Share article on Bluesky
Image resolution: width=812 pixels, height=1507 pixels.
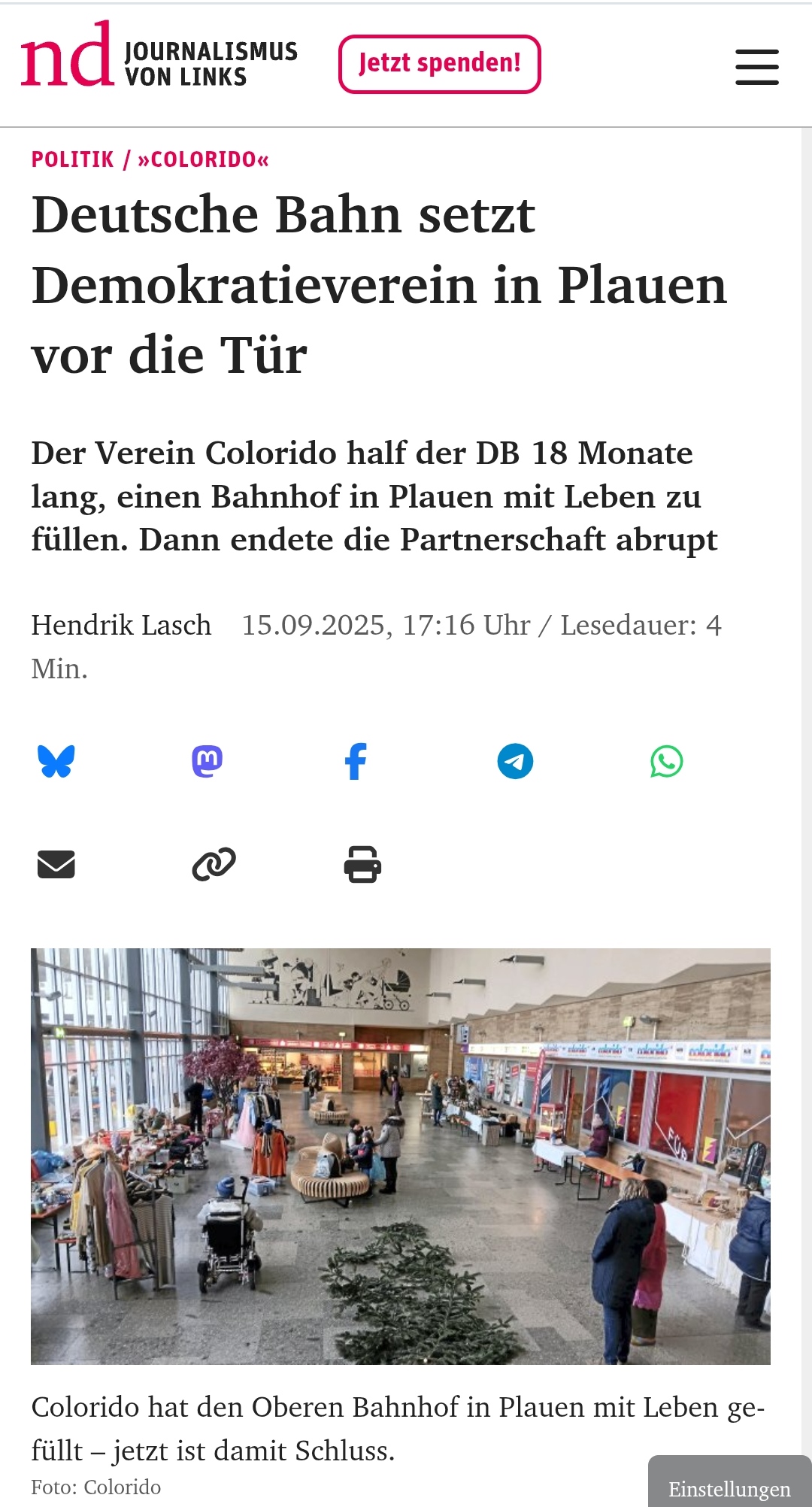tap(56, 761)
